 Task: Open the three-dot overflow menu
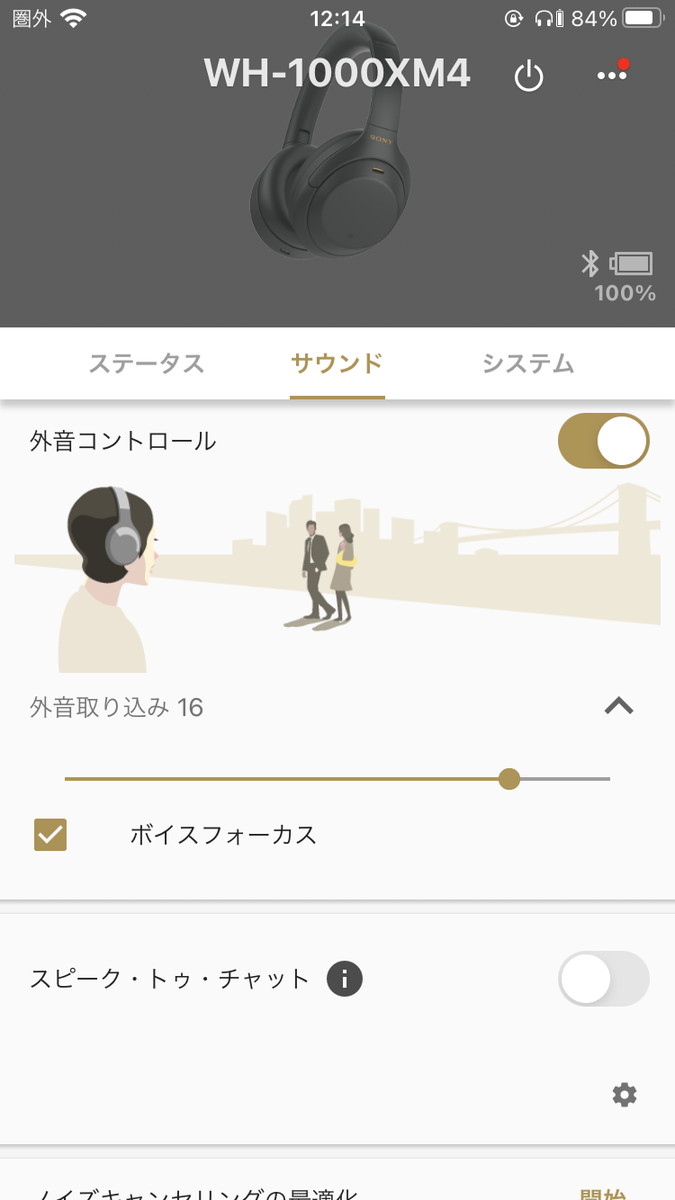tap(611, 76)
